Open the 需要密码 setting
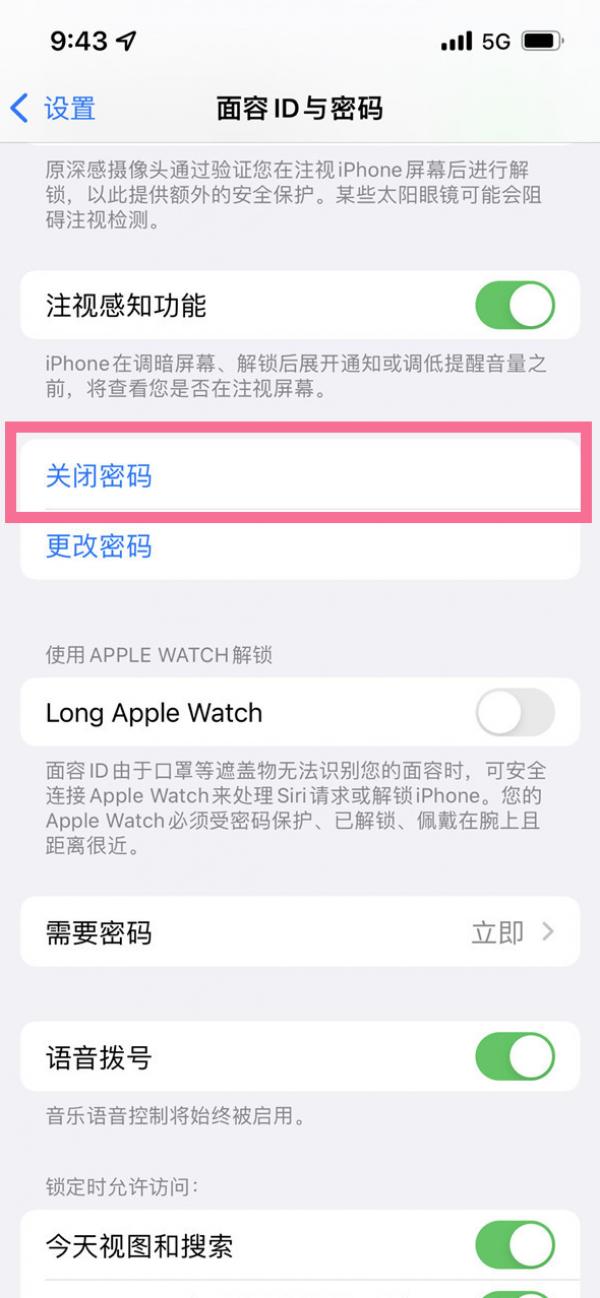600x1298 pixels. coord(300,933)
